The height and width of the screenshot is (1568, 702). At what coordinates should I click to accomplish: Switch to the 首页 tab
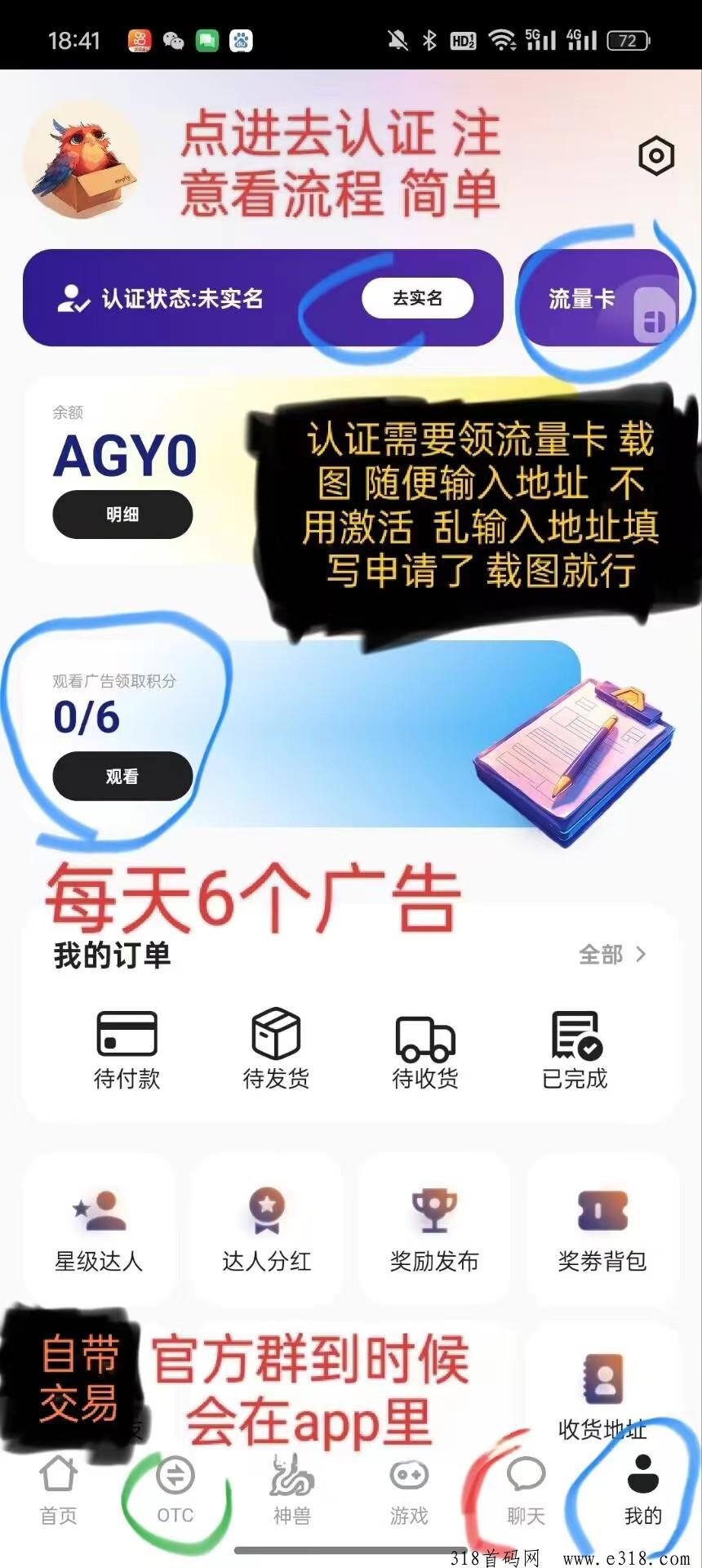[59, 1491]
